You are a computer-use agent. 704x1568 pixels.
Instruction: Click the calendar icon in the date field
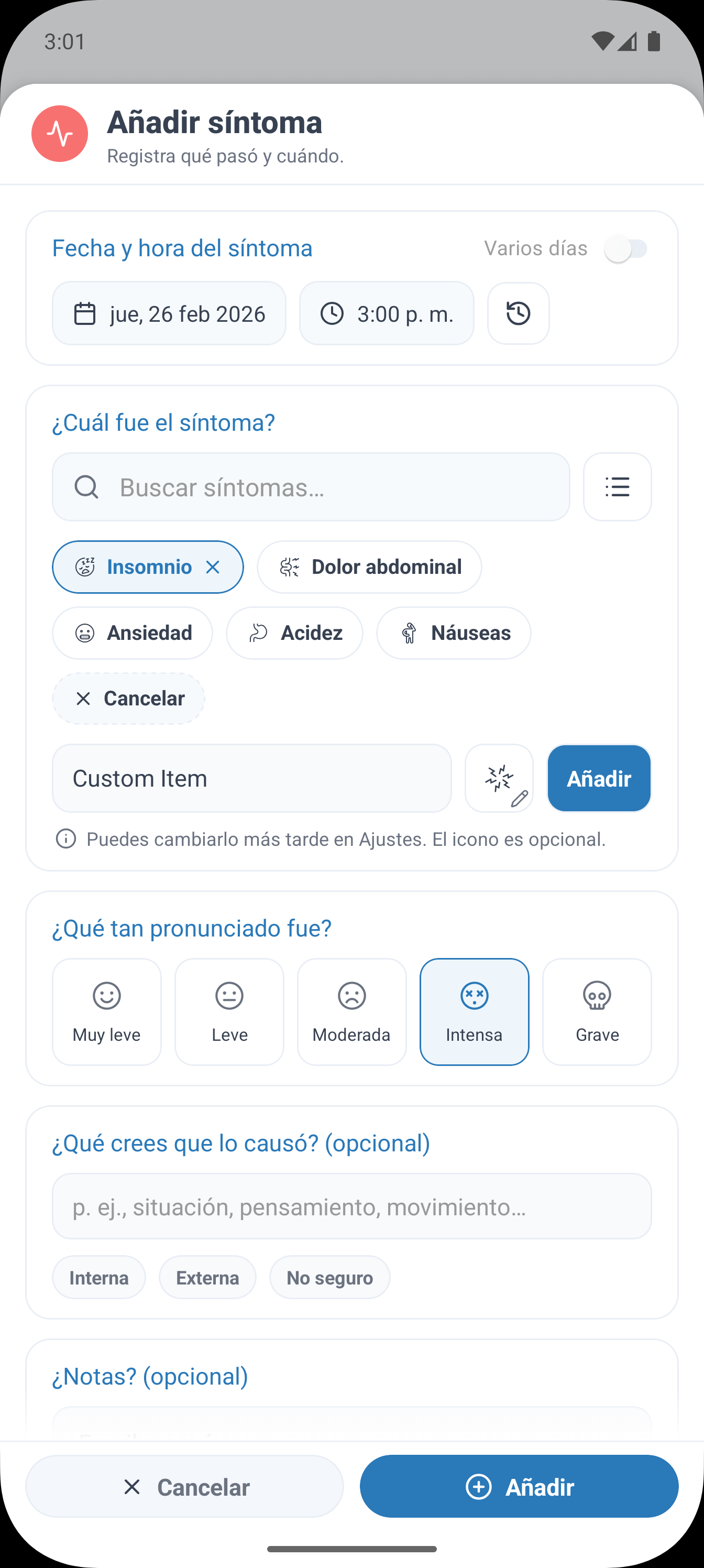84,313
